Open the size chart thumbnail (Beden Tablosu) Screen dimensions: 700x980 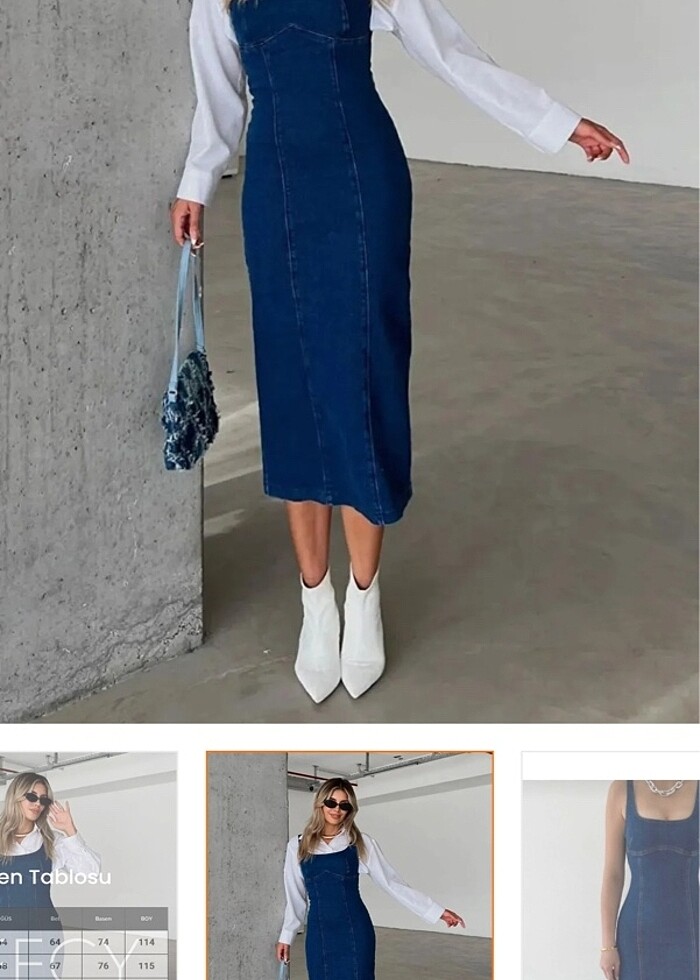[x=88, y=866]
